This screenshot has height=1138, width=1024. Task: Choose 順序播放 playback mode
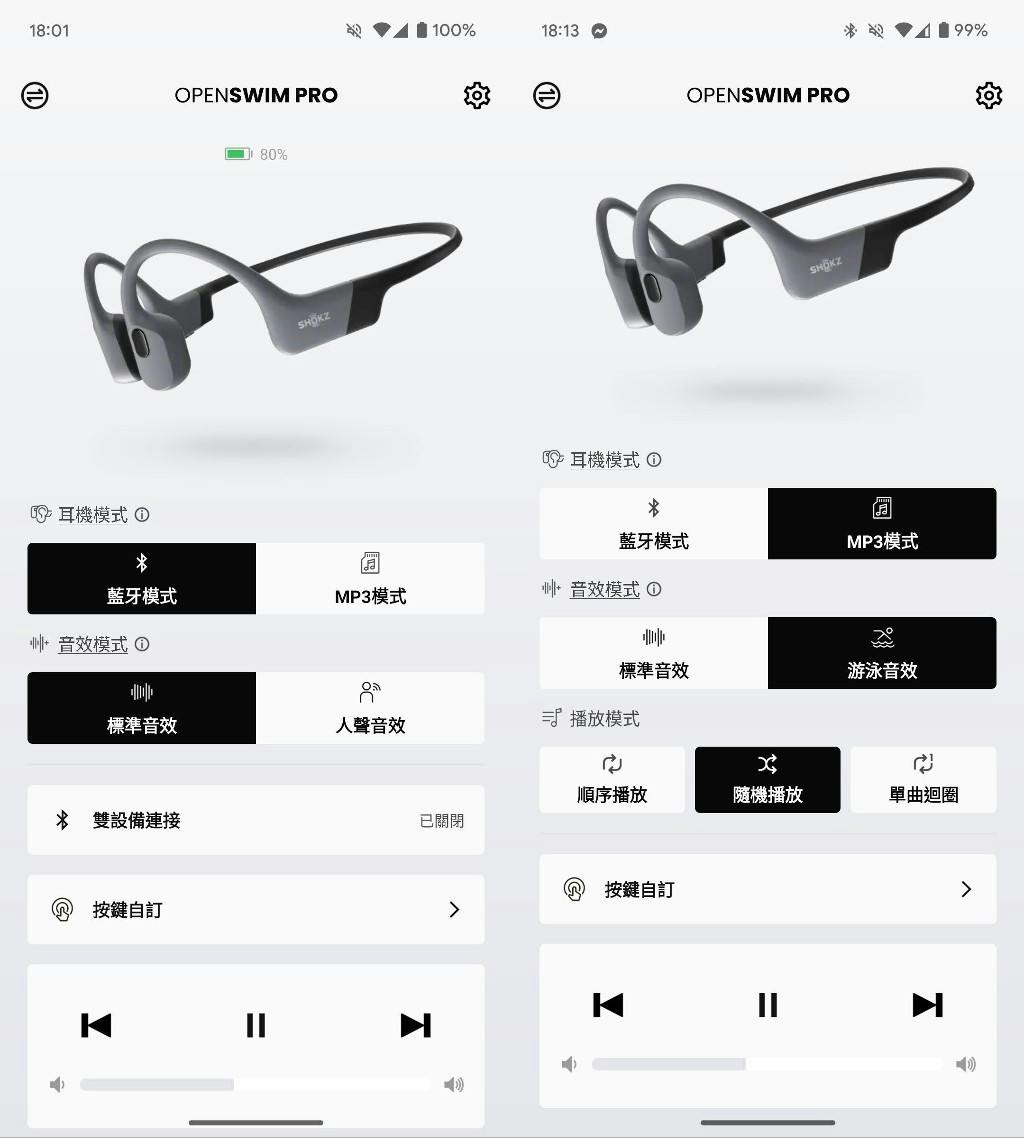tap(612, 780)
